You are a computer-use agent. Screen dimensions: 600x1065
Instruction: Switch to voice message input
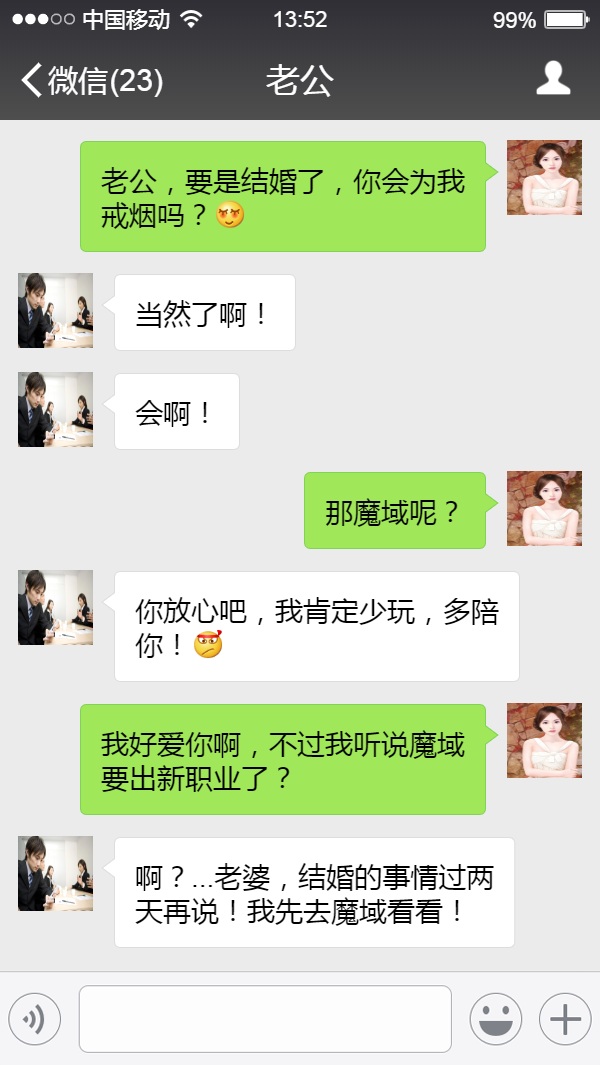click(35, 1019)
